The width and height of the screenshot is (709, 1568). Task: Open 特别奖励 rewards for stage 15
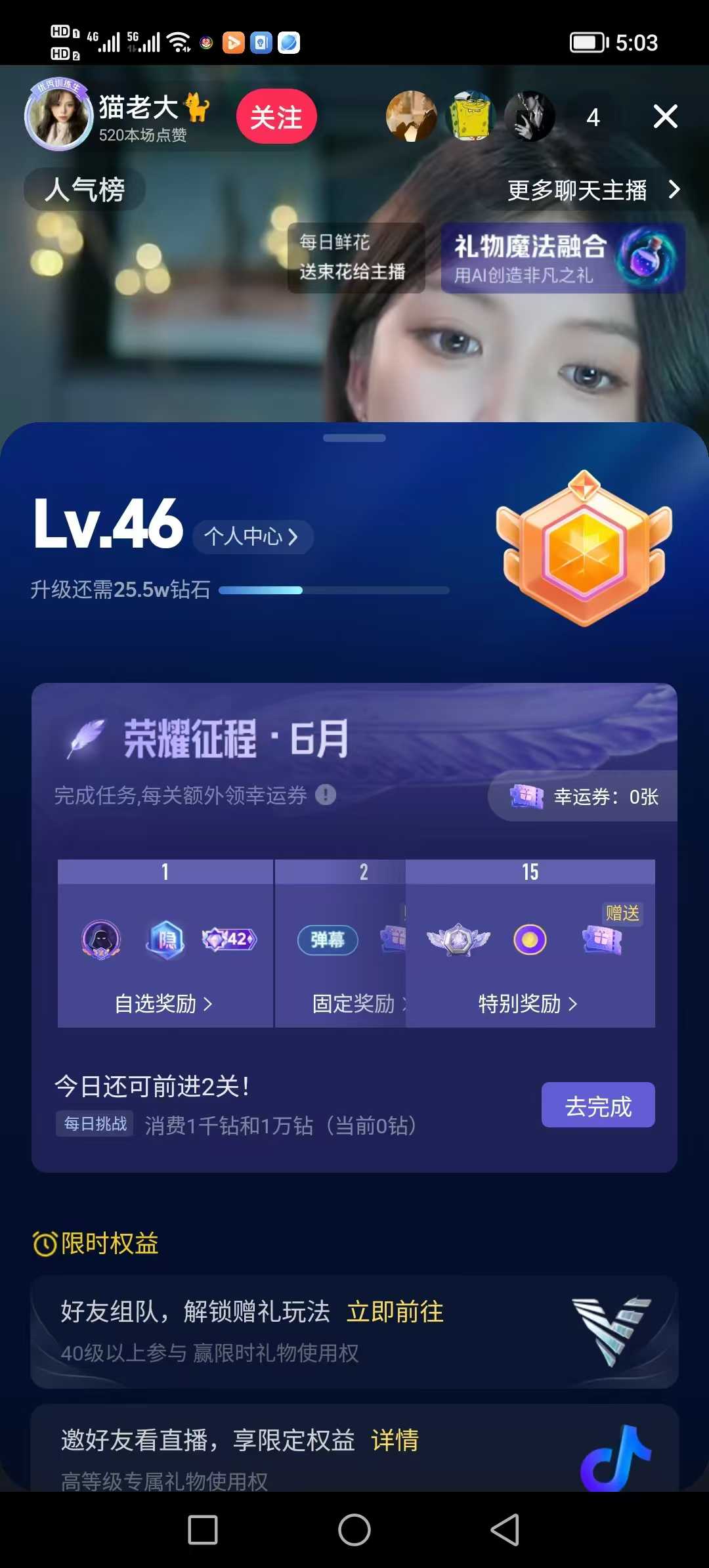[528, 1003]
